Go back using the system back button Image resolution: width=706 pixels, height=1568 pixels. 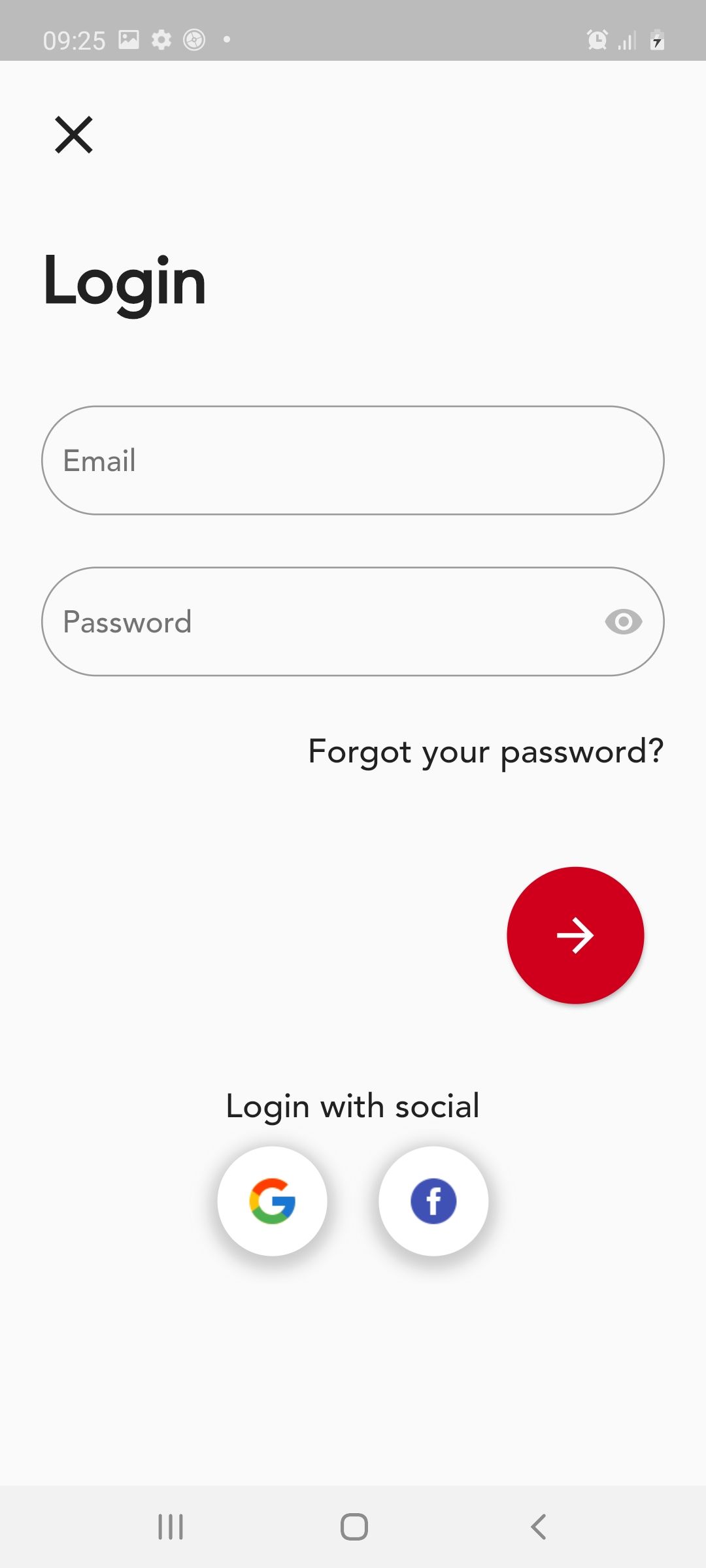click(x=538, y=1527)
